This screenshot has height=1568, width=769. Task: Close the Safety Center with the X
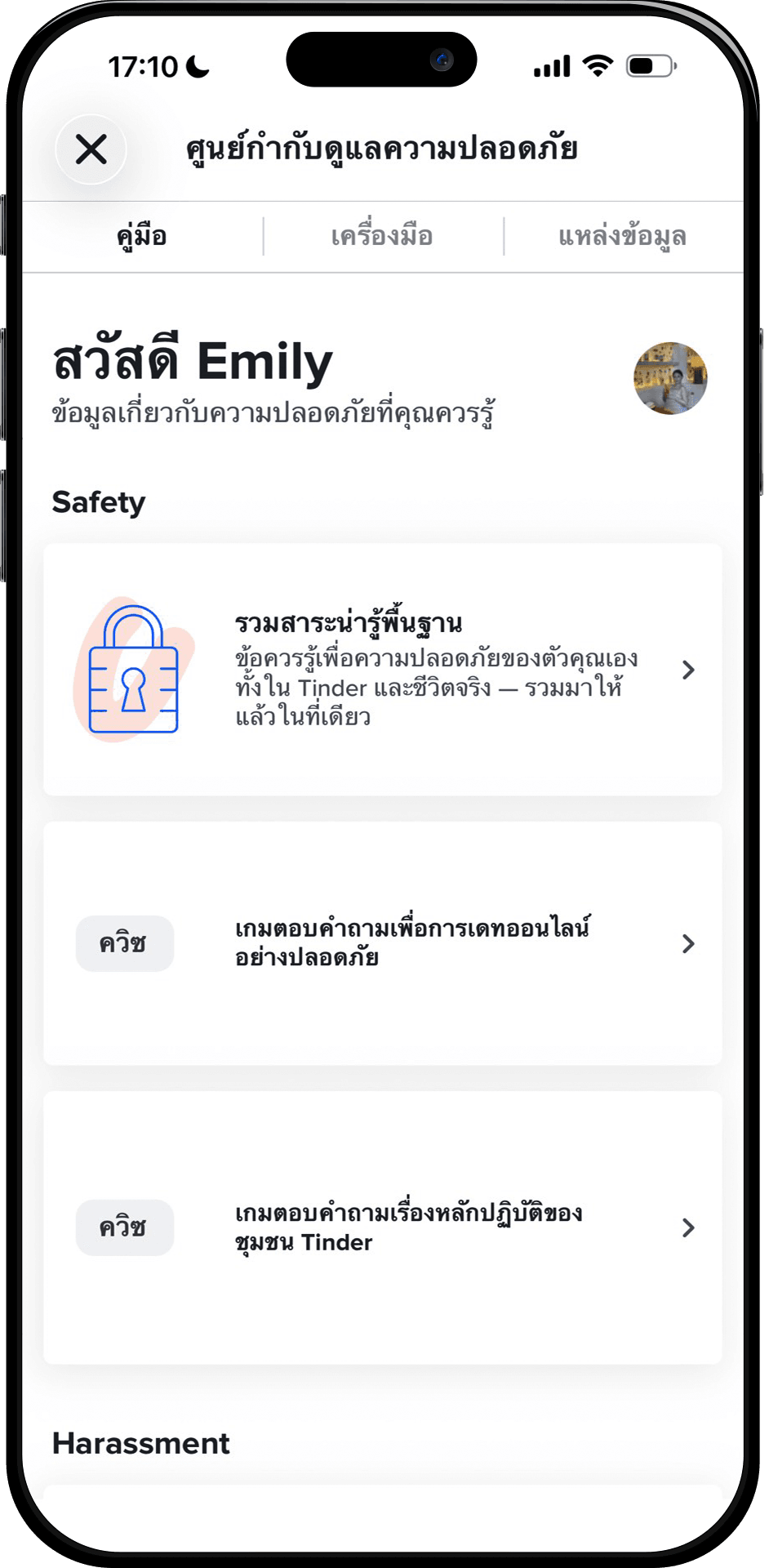point(90,149)
